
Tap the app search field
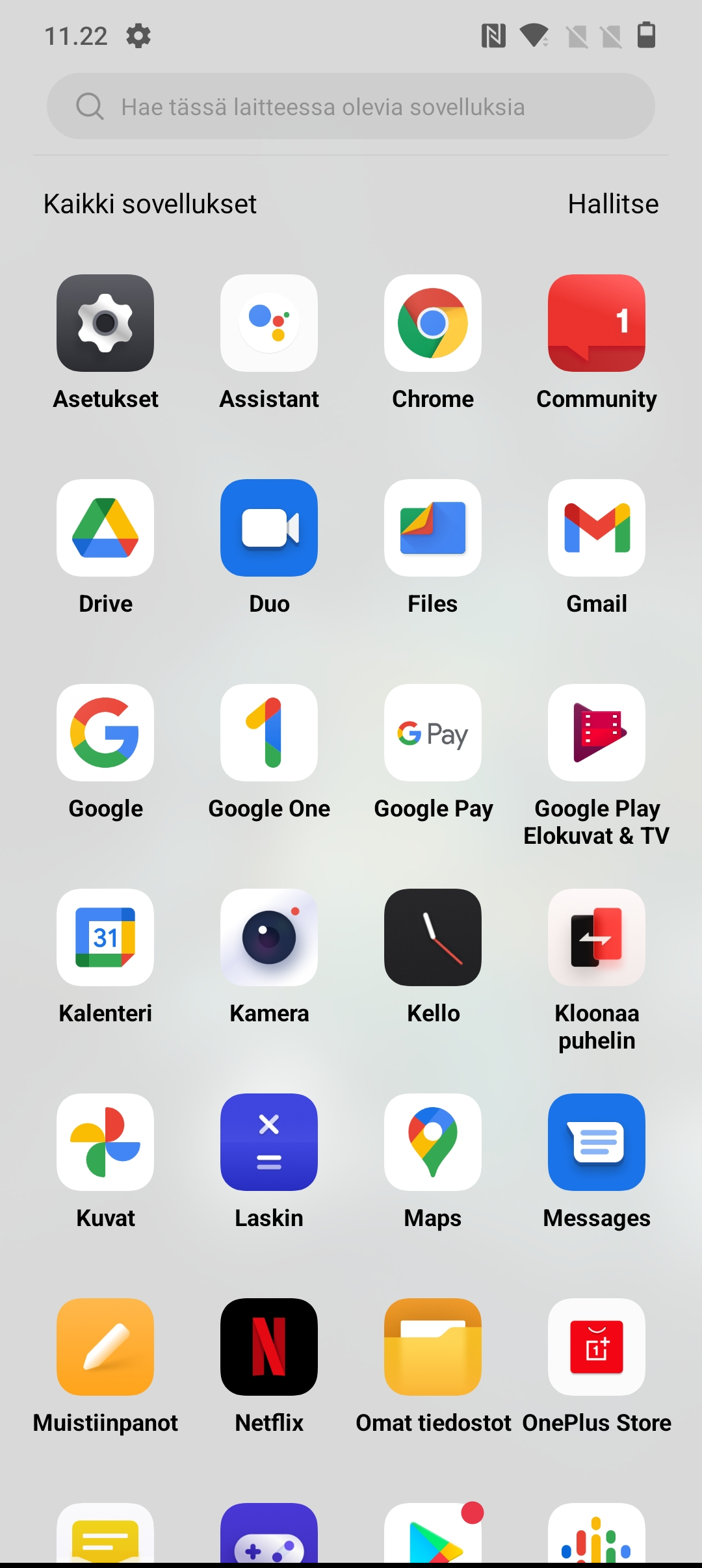[351, 106]
